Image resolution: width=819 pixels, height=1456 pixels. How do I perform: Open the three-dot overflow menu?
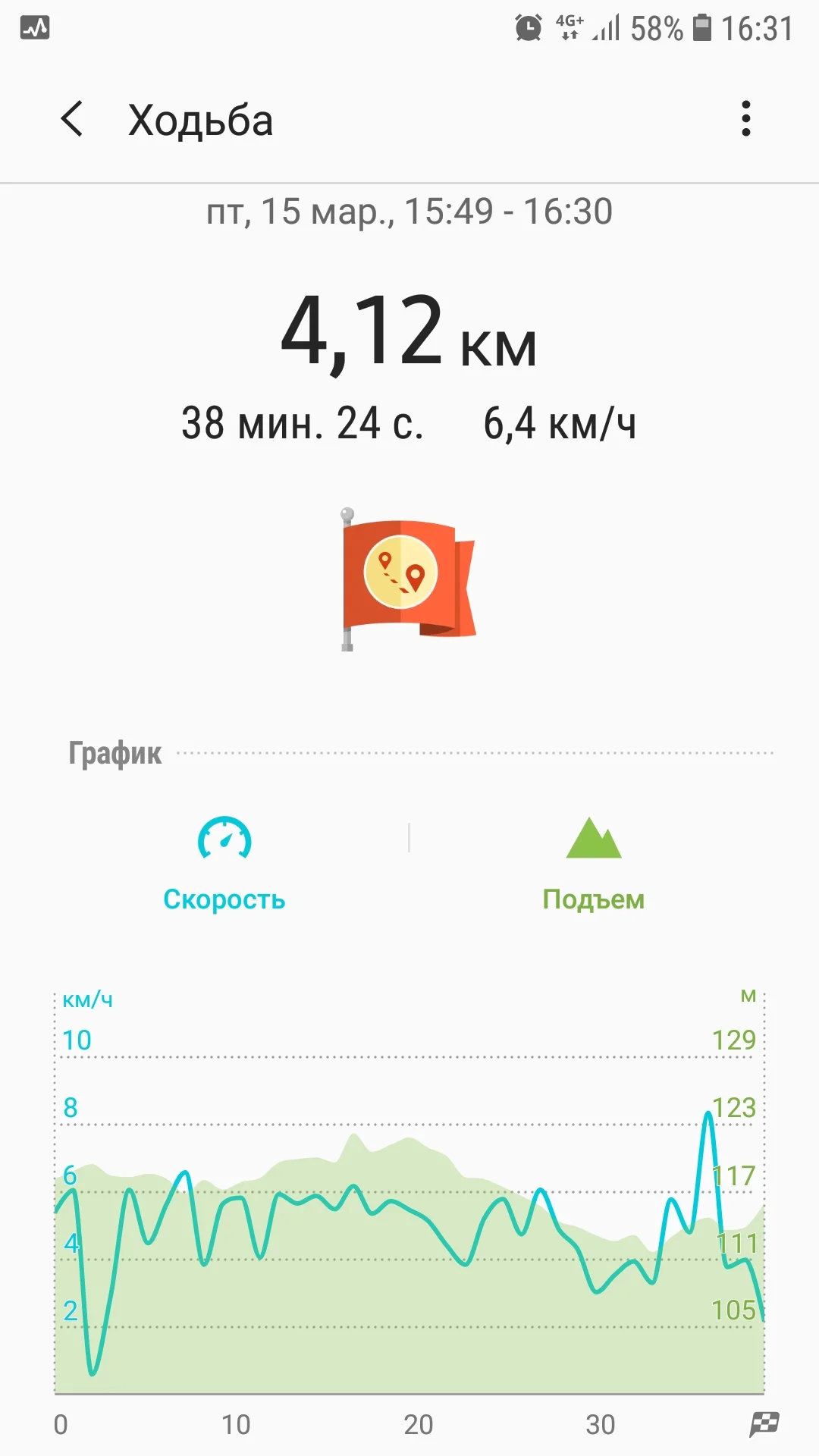tap(746, 119)
